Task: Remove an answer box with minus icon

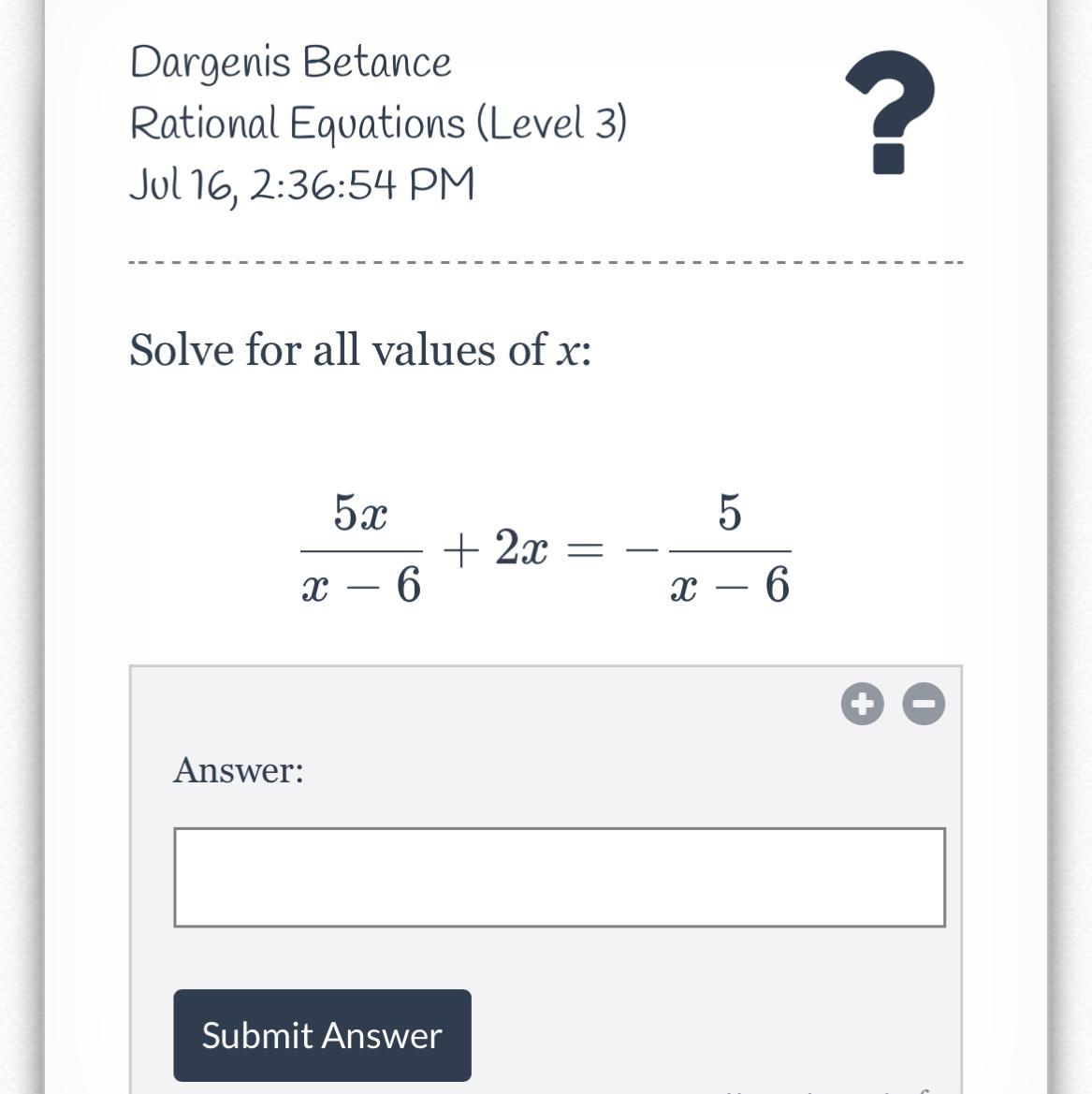Action: (x=924, y=704)
